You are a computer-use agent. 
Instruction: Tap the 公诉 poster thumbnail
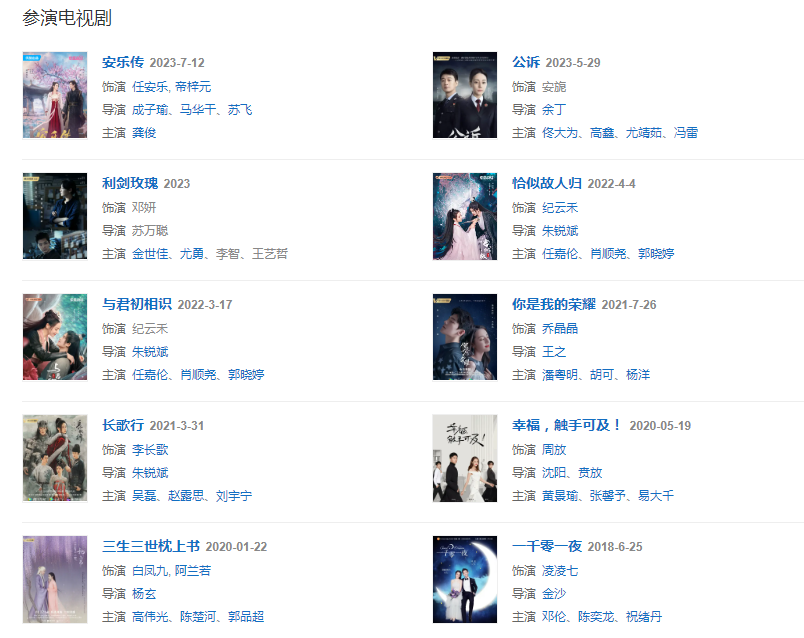click(465, 95)
